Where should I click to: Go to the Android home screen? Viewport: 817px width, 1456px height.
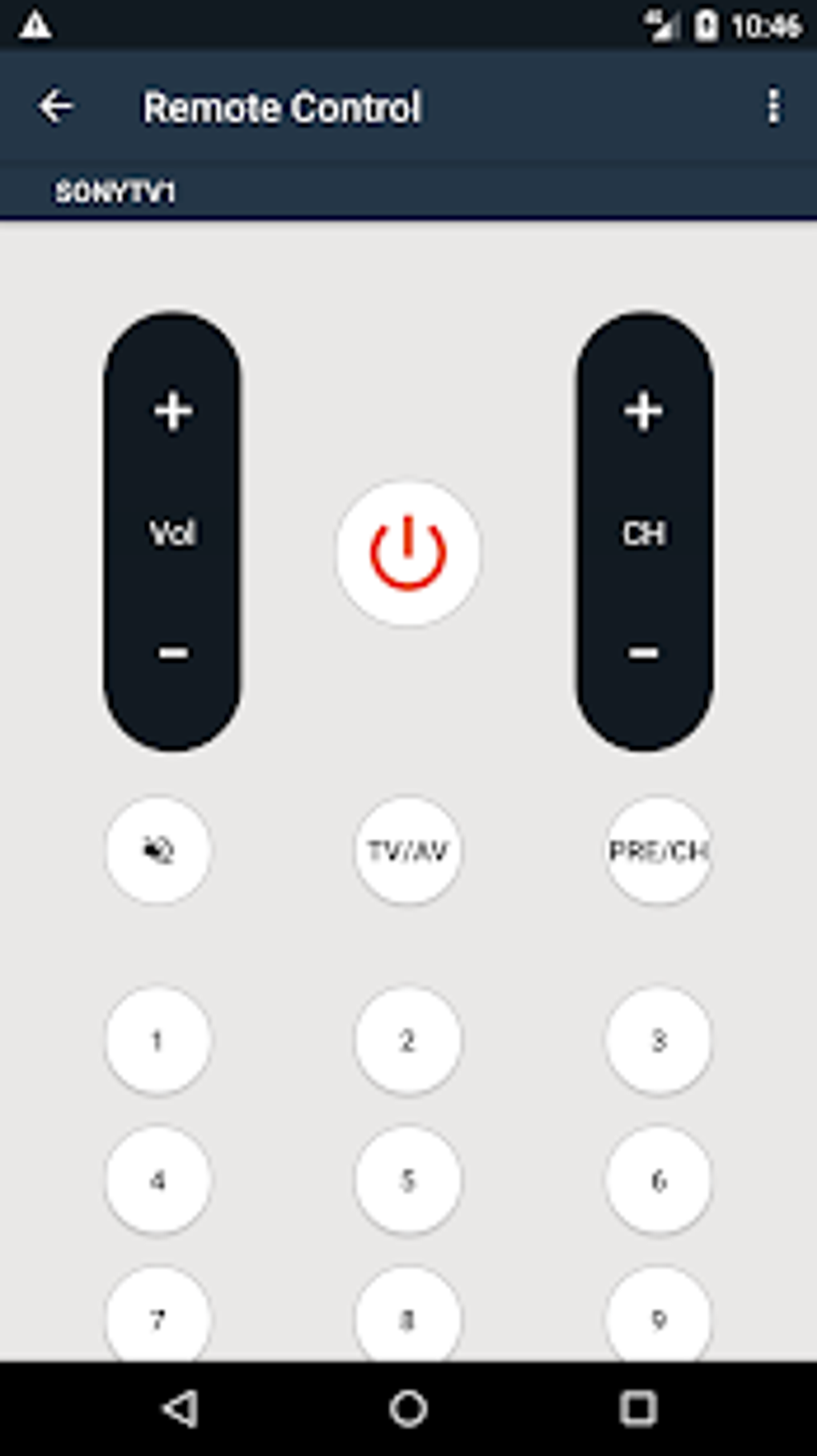click(x=408, y=1408)
